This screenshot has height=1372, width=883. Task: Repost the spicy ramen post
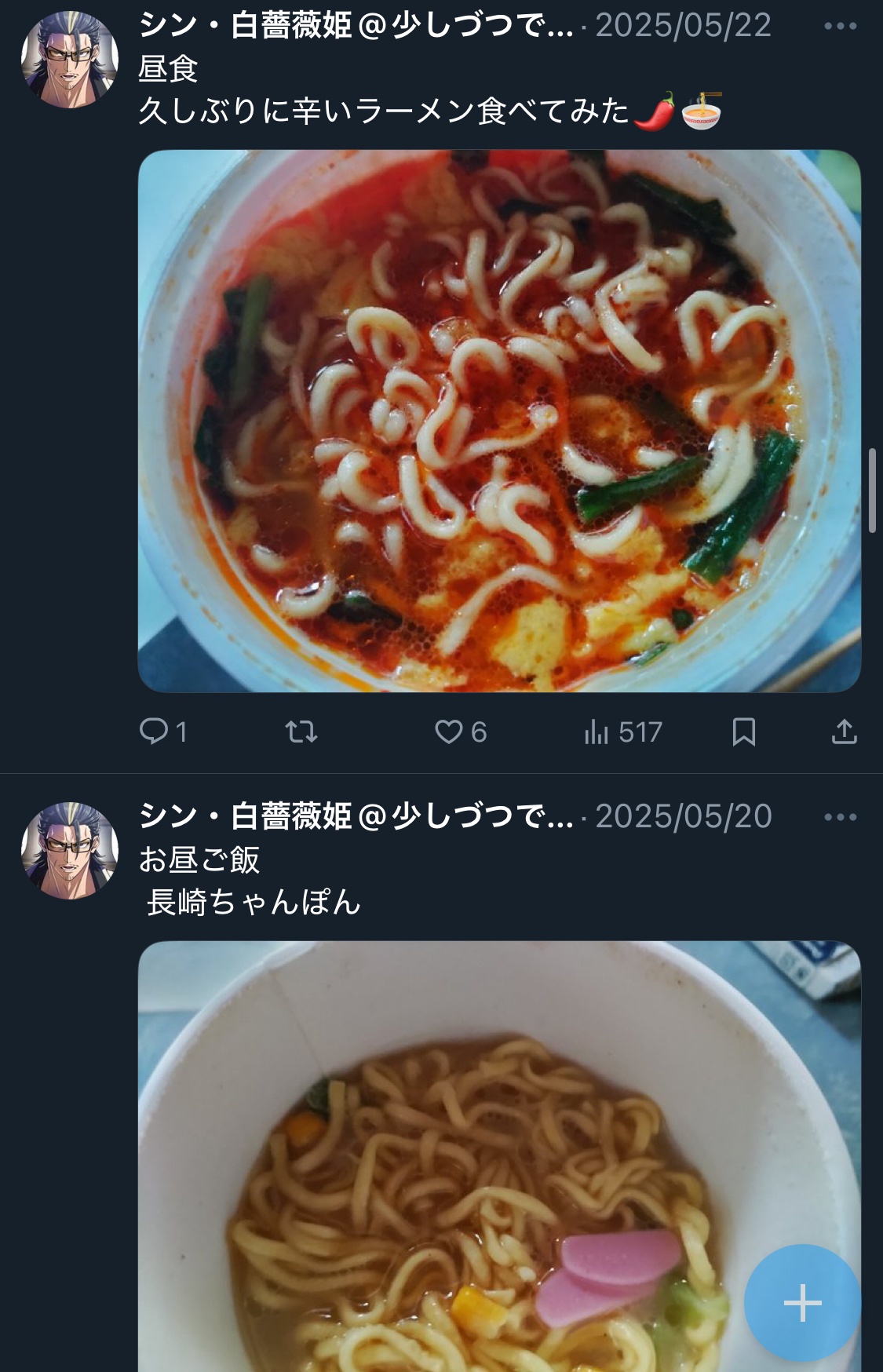point(301,732)
